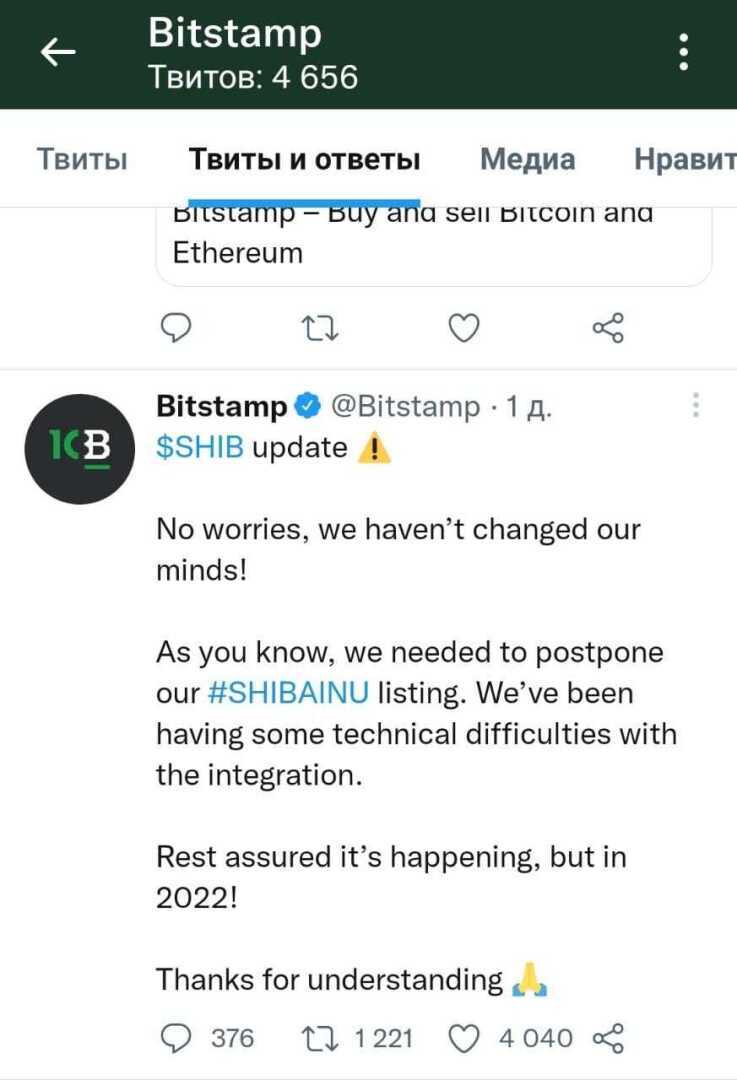Go back using the top arrow
737x1080 pixels.
coord(57,54)
